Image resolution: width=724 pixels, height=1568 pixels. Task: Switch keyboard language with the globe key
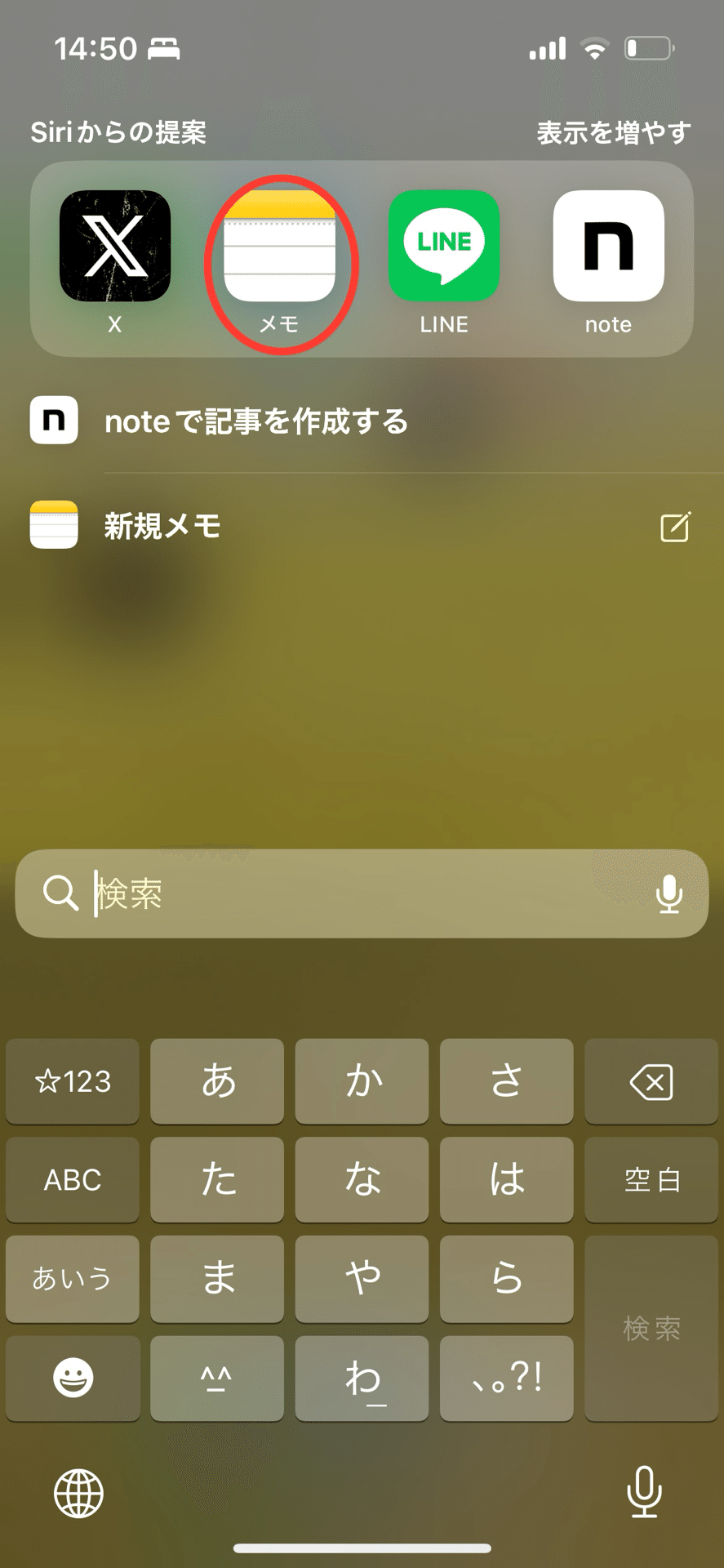click(78, 1493)
